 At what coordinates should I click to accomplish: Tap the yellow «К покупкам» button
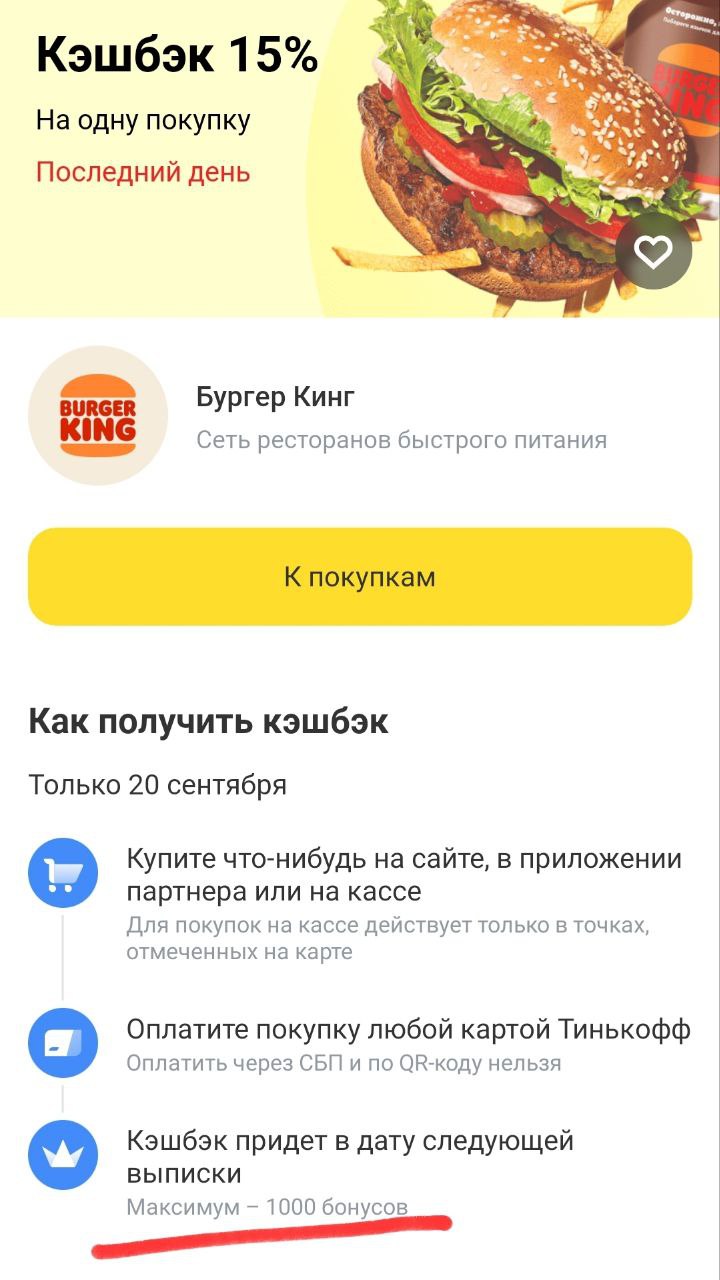tap(360, 577)
